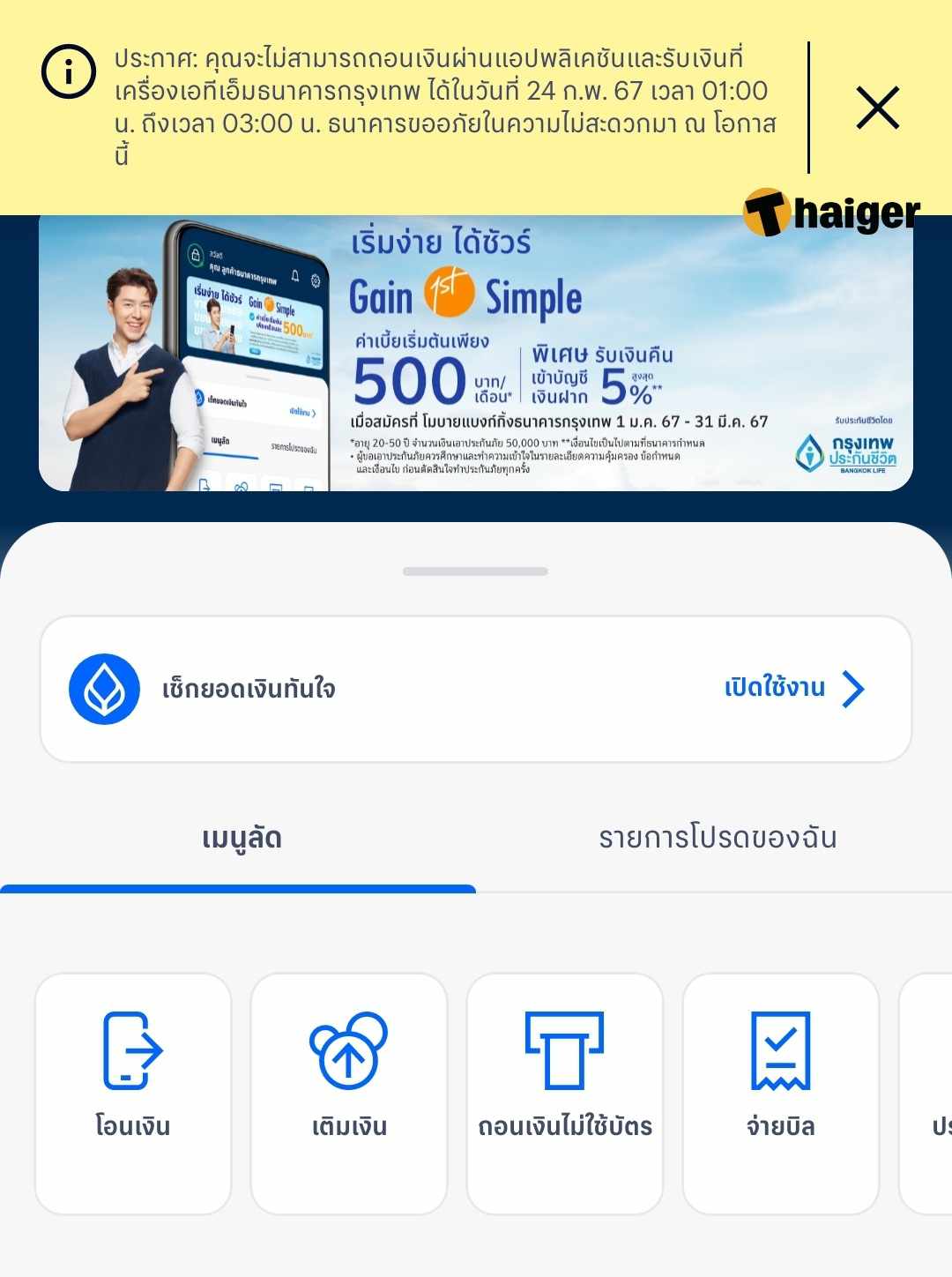Dismiss the yellow announcement banner
This screenshot has width=952, height=1277.
coord(877,108)
